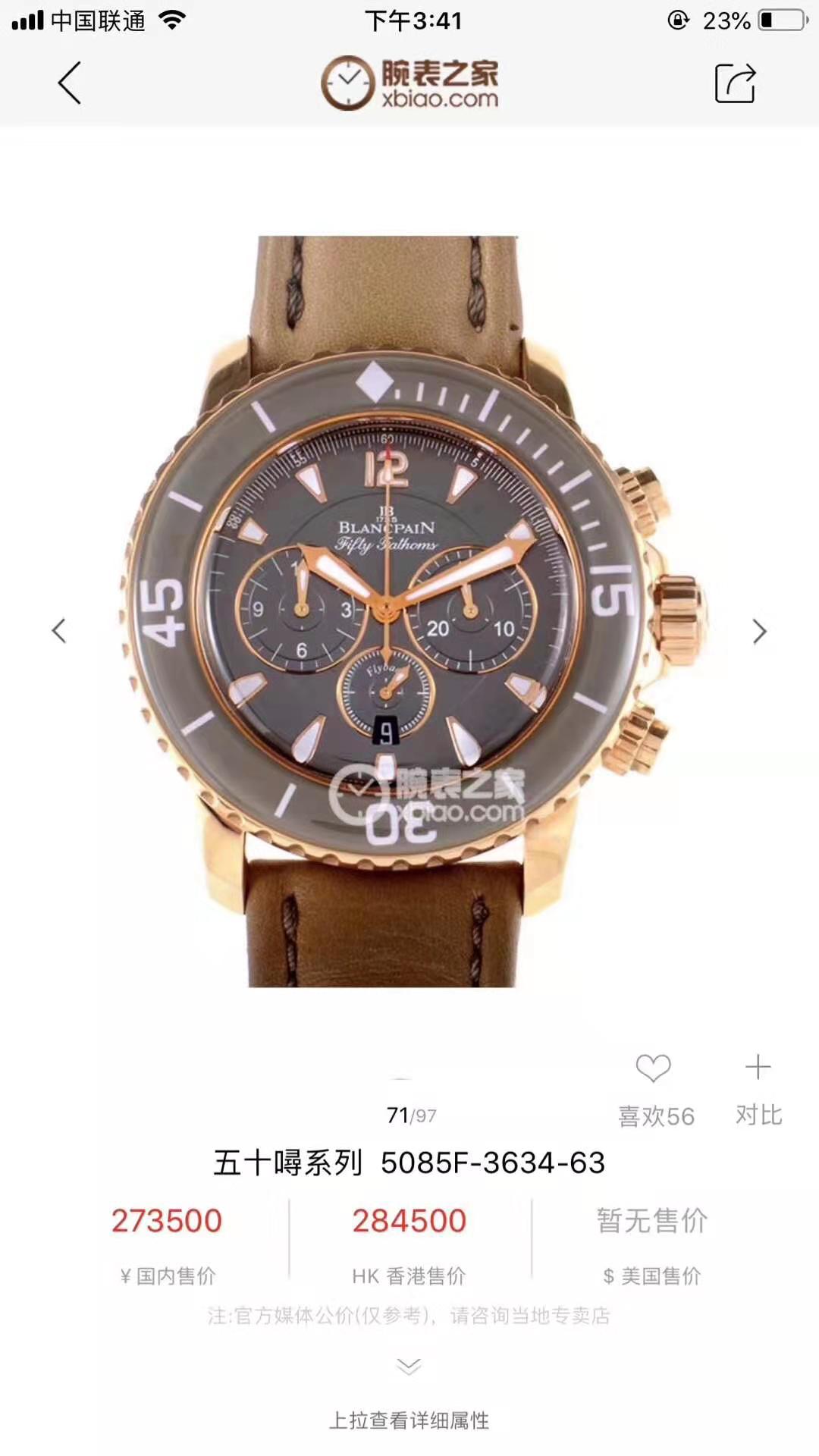Go back using the top-left arrow
Image resolution: width=819 pixels, height=1456 pixels.
click(69, 83)
